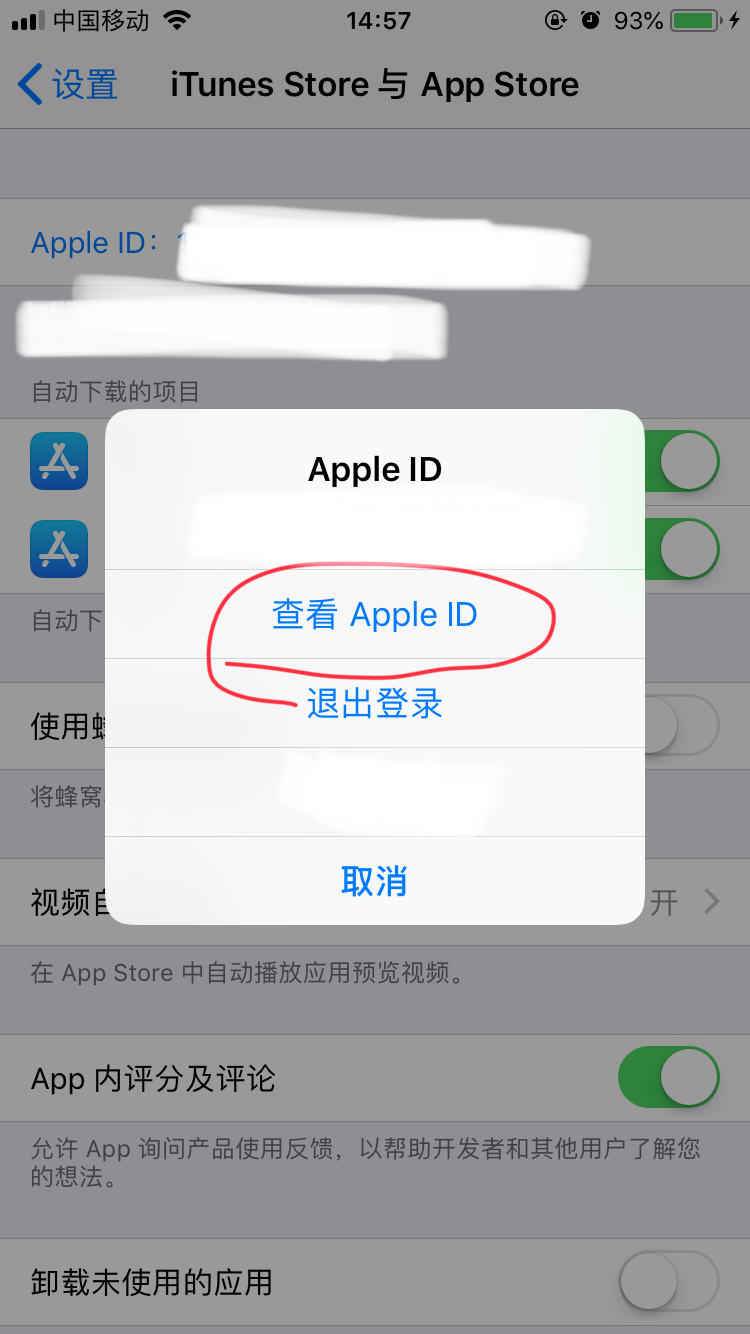The image size is (750, 1334).
Task: Open 视频自动播放 options via the chevron
Action: [x=712, y=901]
